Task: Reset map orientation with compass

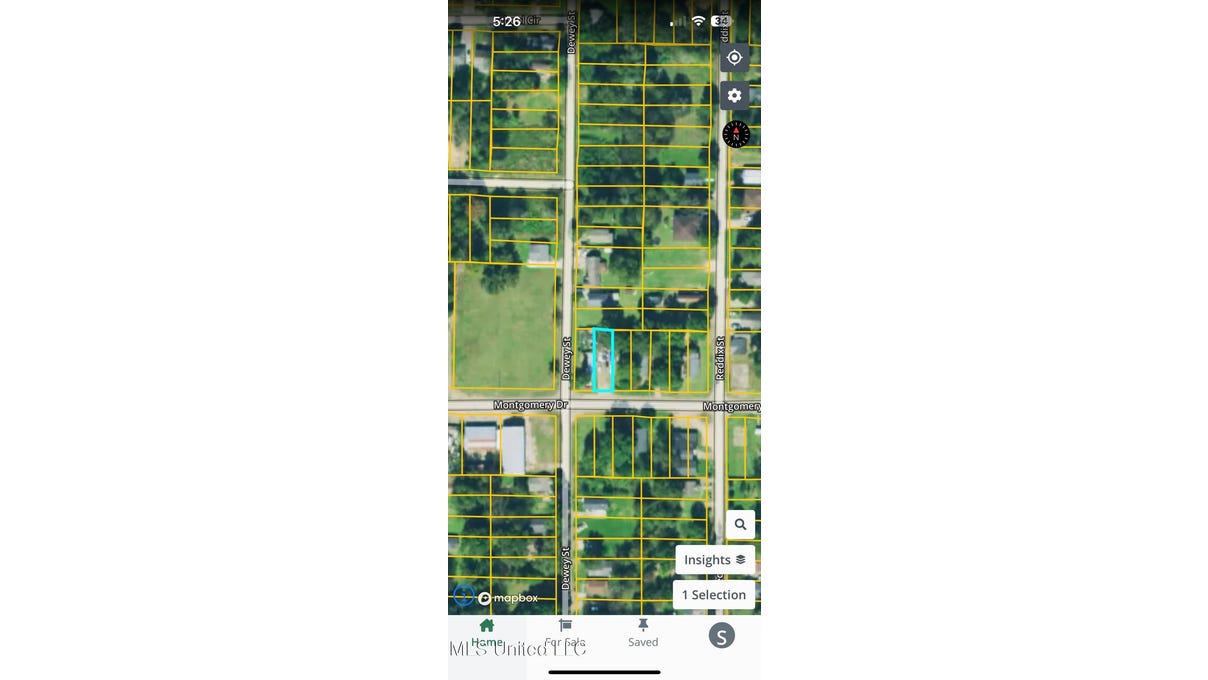Action: click(x=736, y=134)
